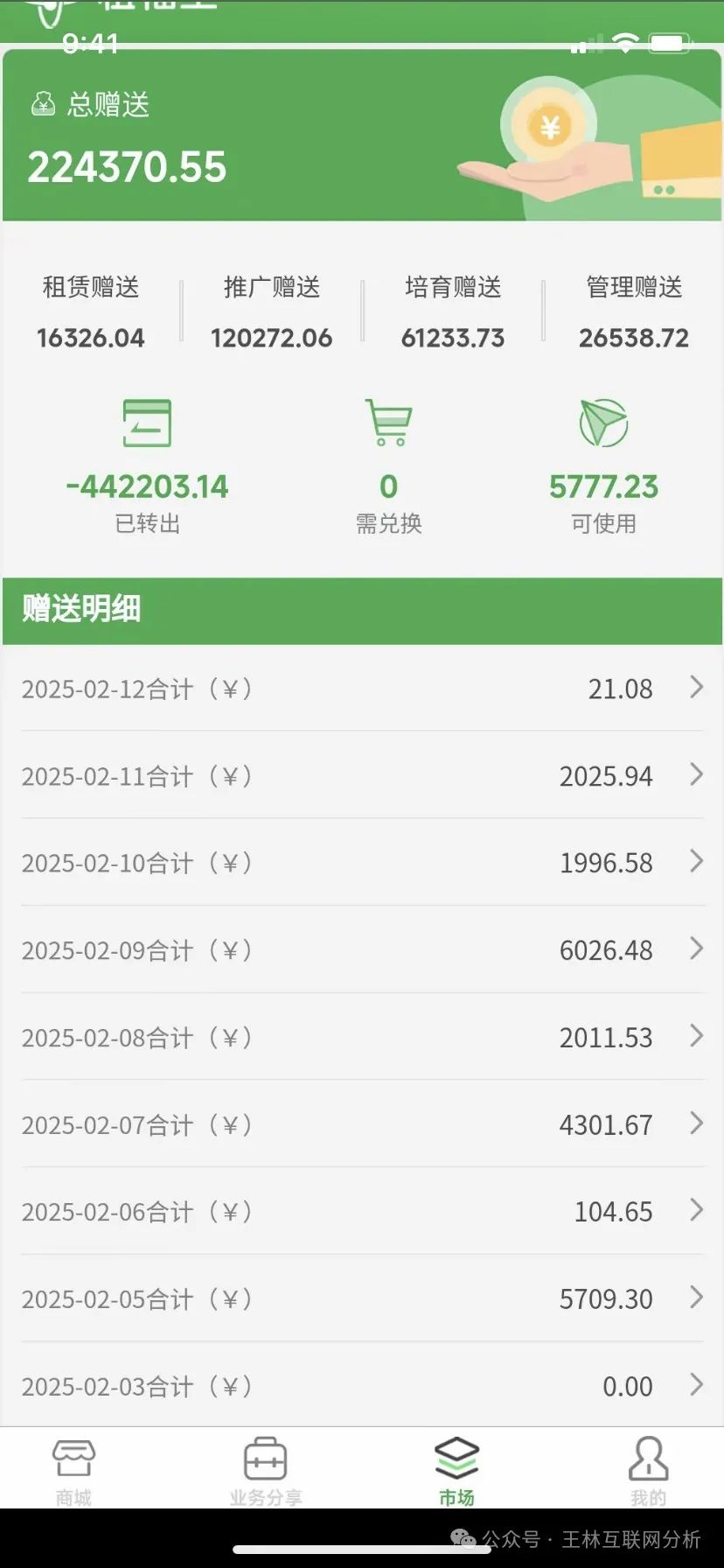Viewport: 724px width, 1568px height.
Task: Tap the 管理赠送 amount
Action: (x=633, y=339)
